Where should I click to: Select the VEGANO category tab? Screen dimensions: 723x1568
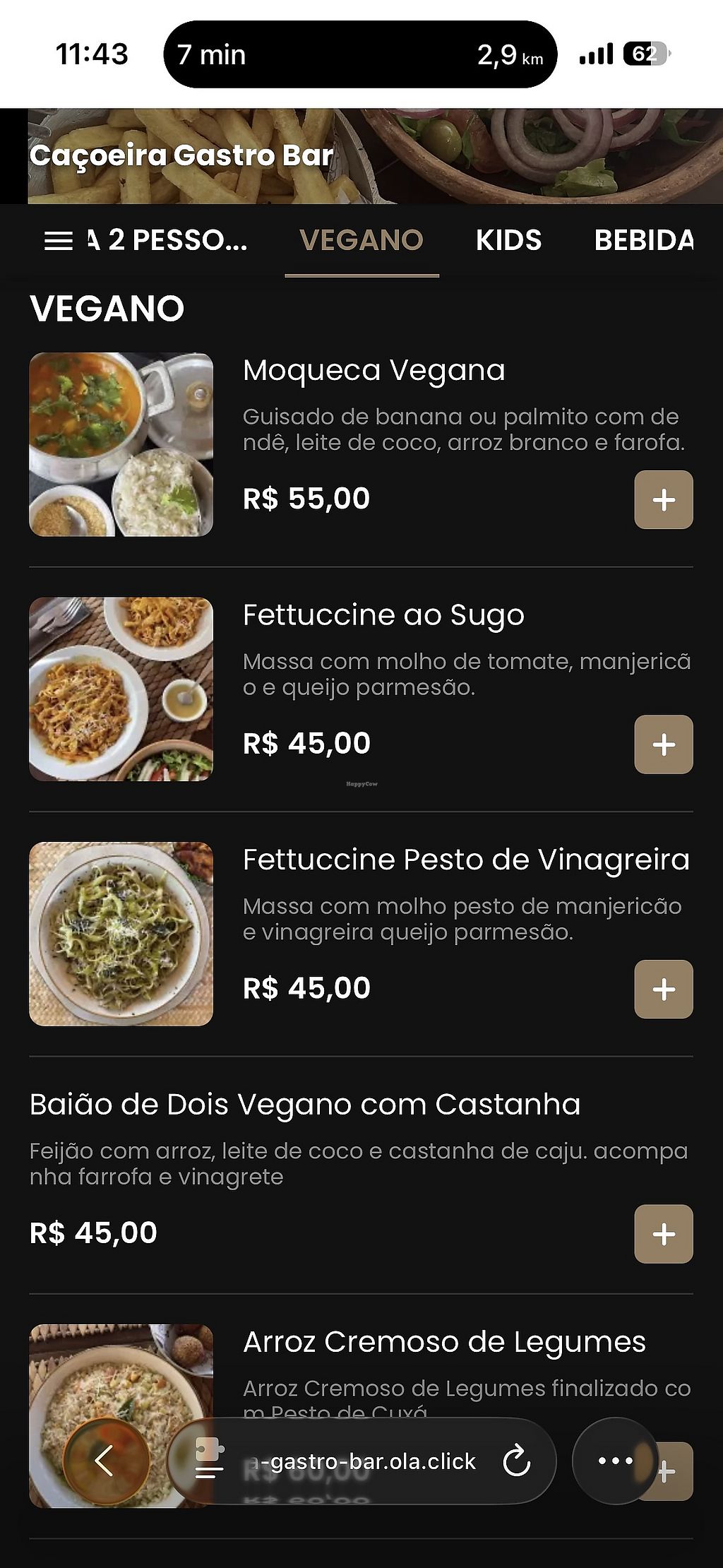tap(361, 241)
